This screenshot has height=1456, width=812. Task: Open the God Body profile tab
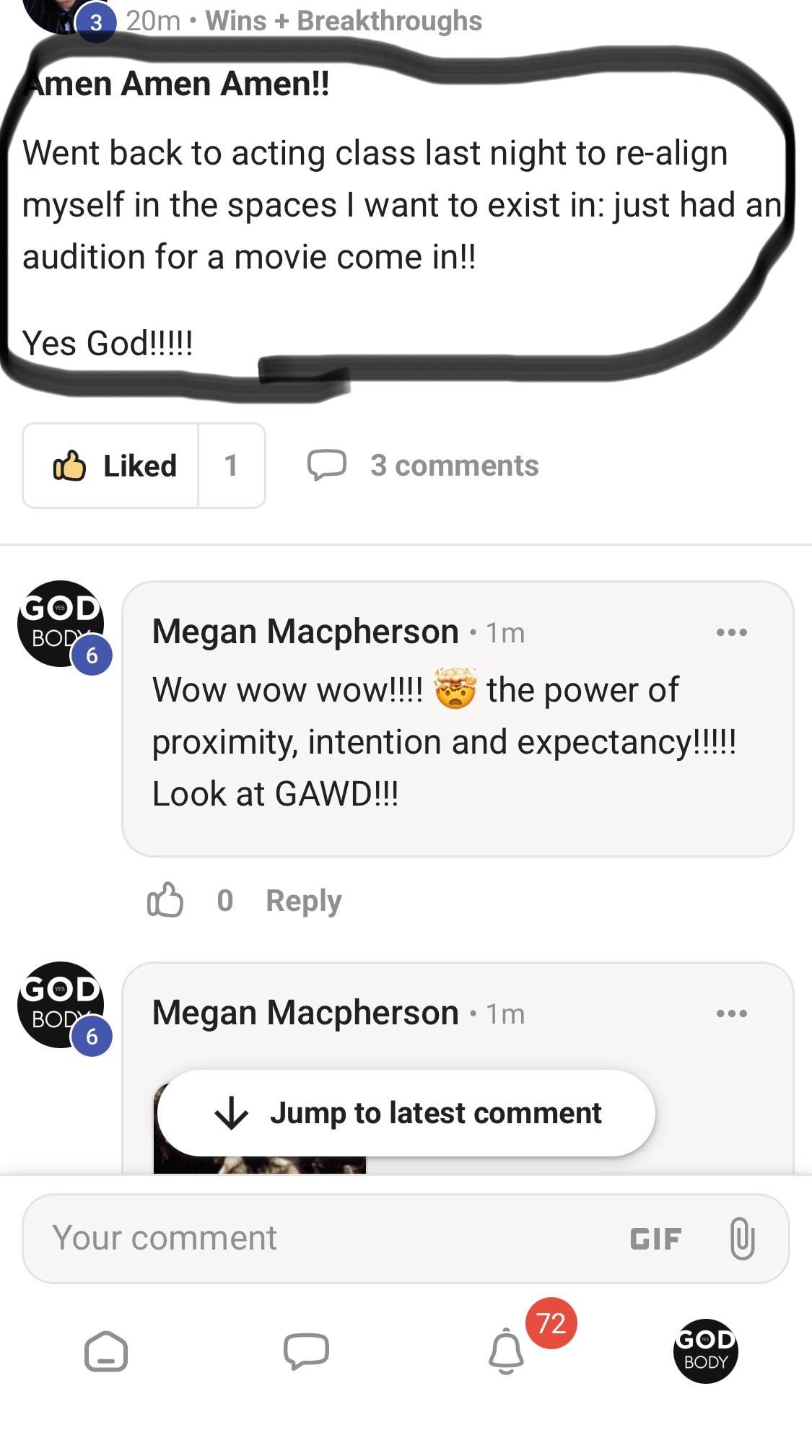pos(705,1351)
